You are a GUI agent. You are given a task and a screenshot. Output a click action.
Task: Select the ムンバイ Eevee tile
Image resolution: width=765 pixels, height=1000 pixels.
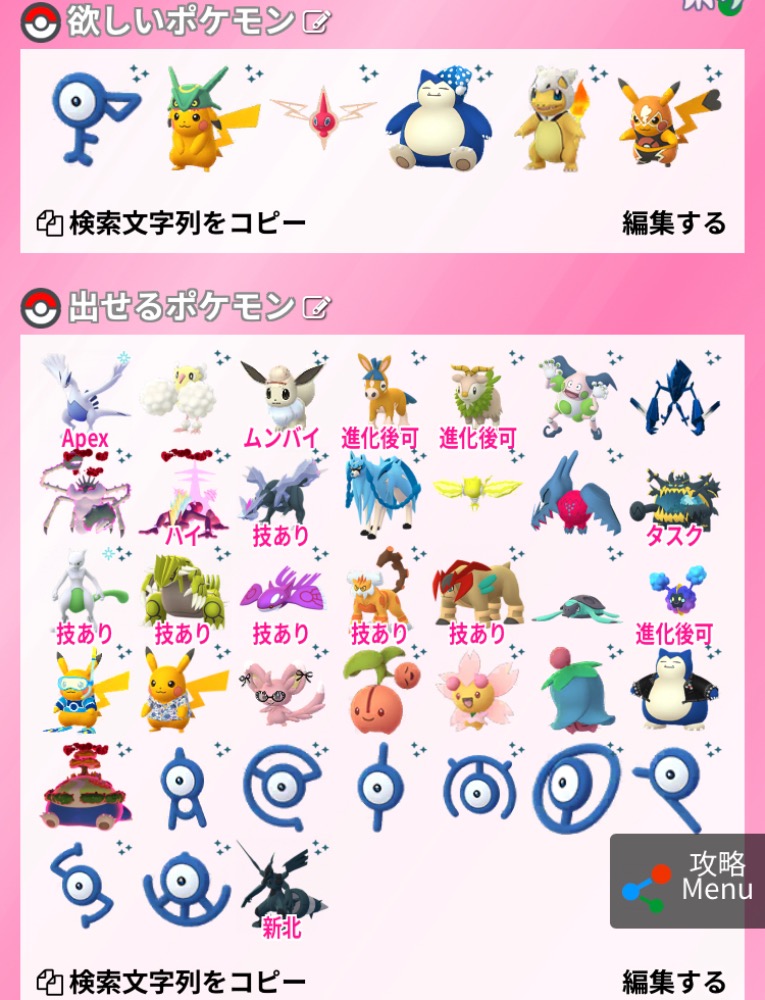click(x=281, y=397)
